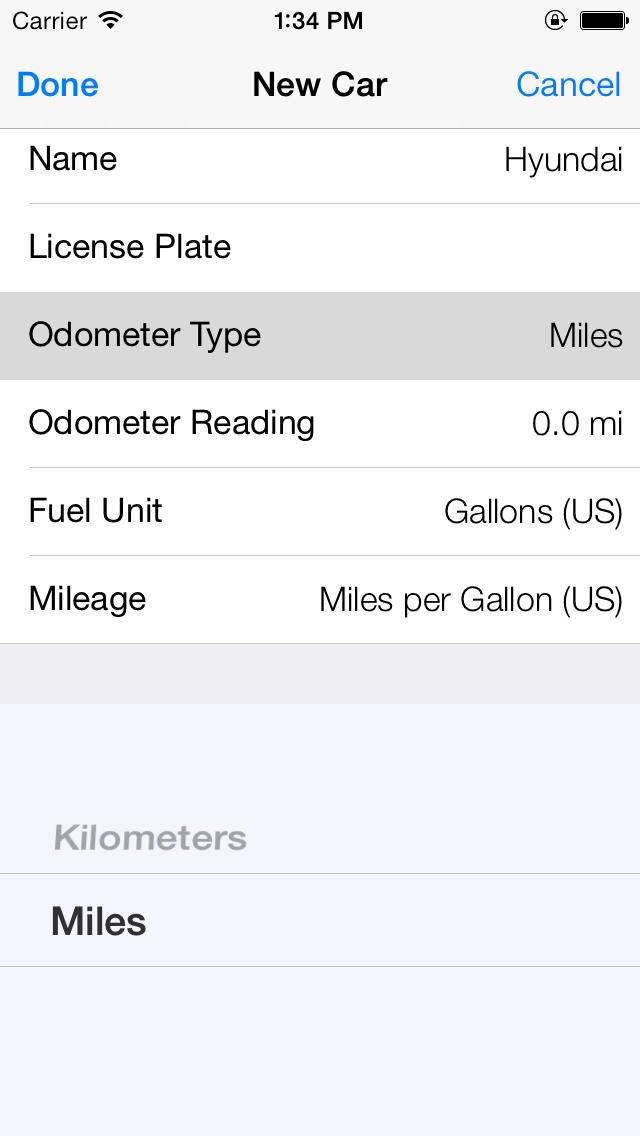Enter a License Plate number
The width and height of the screenshot is (640, 1136).
pos(320,248)
